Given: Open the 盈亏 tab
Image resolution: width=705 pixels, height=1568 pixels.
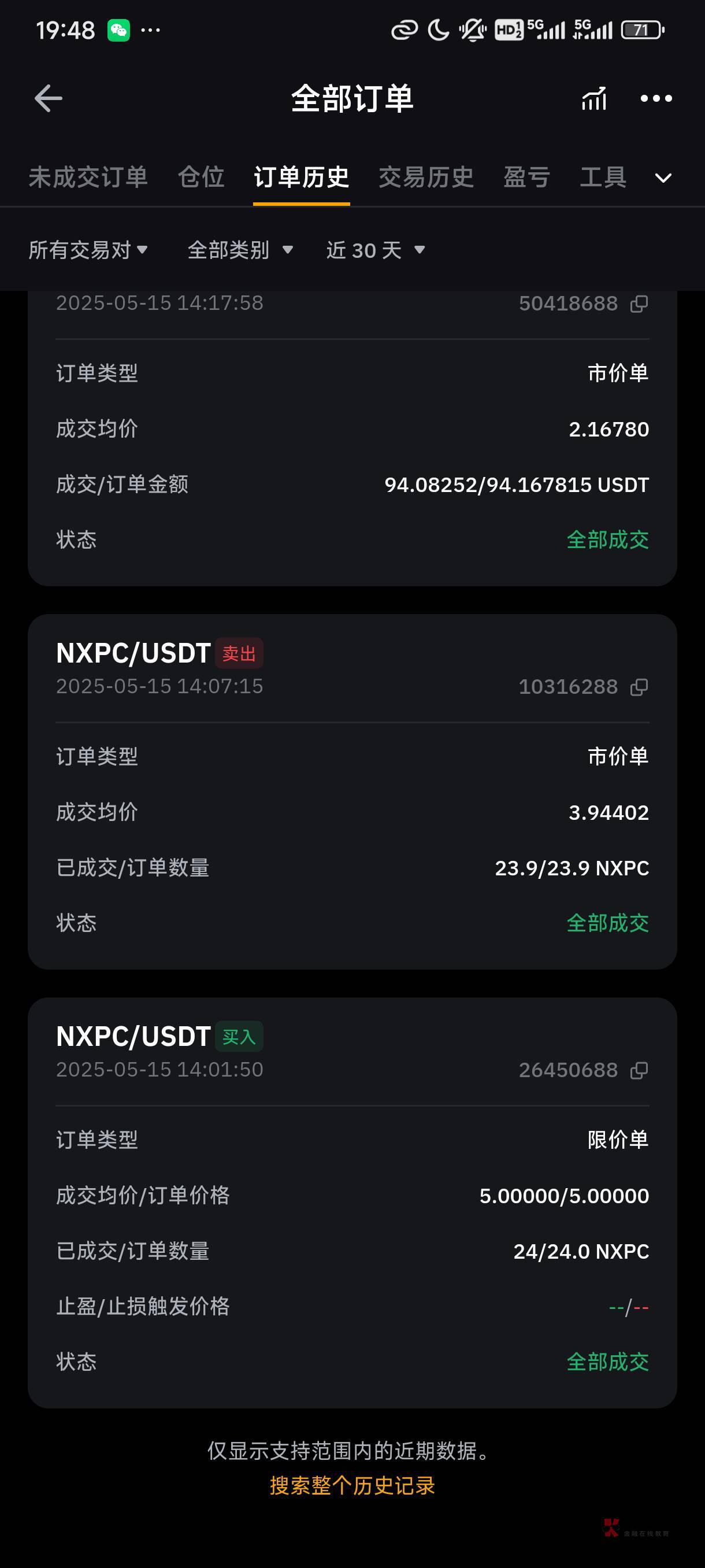Looking at the screenshot, I should 526,177.
